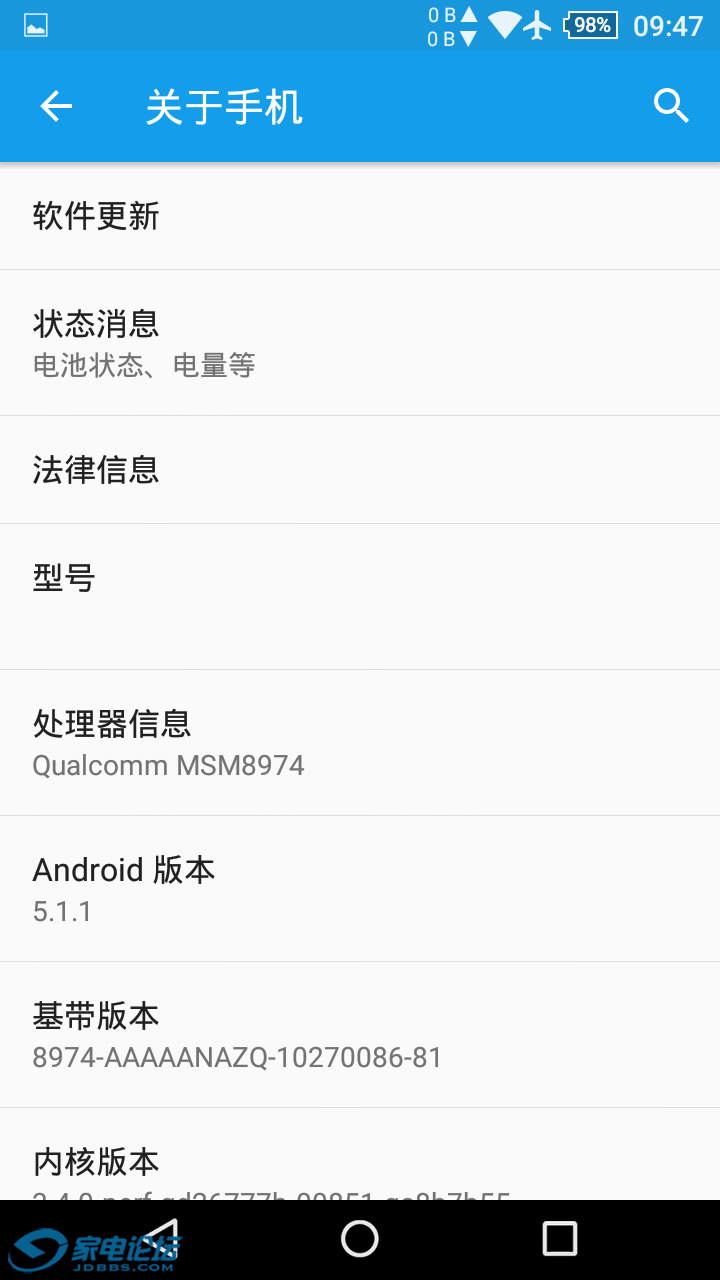The image size is (720, 1280).
Task: Go back from 关于手机 screen
Action: [x=56, y=106]
